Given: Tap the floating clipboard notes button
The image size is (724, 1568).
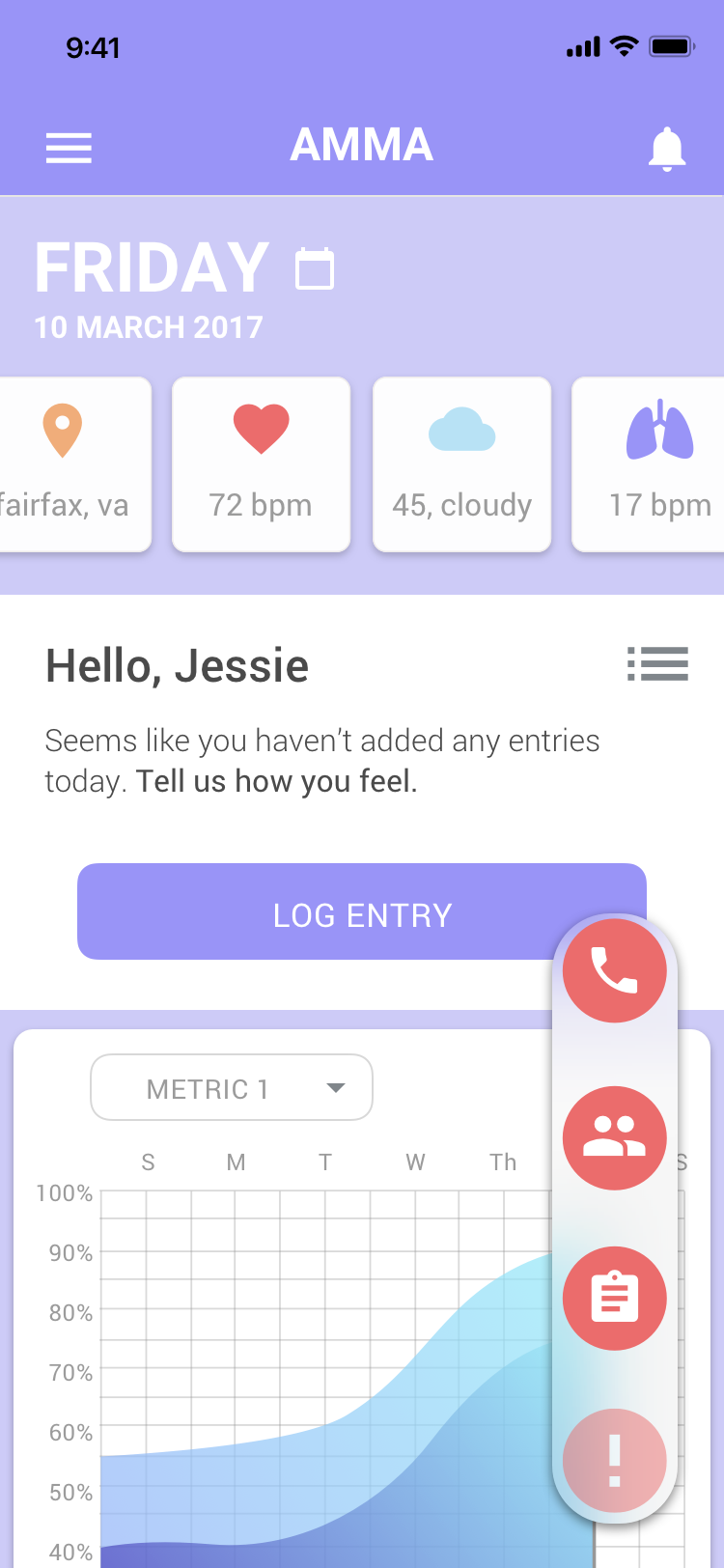Looking at the screenshot, I should click(615, 1298).
